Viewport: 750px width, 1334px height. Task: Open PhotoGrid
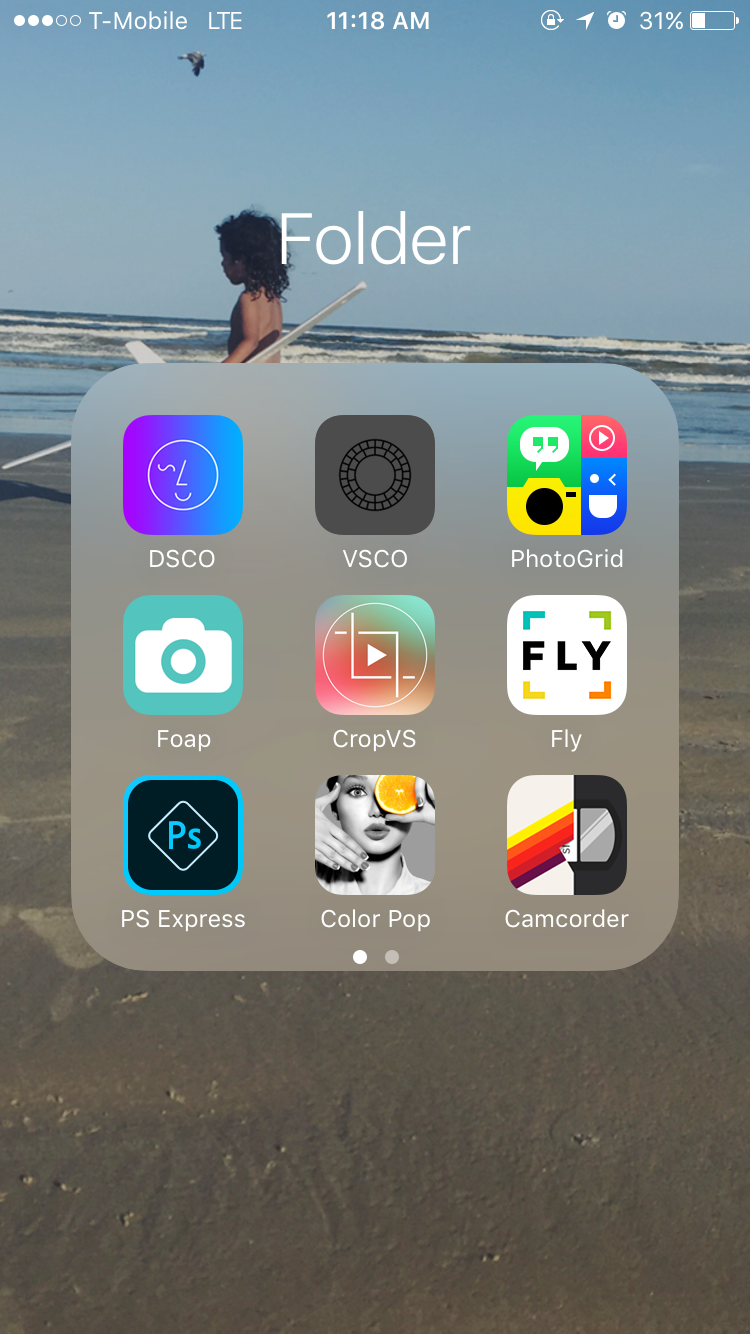coord(567,475)
